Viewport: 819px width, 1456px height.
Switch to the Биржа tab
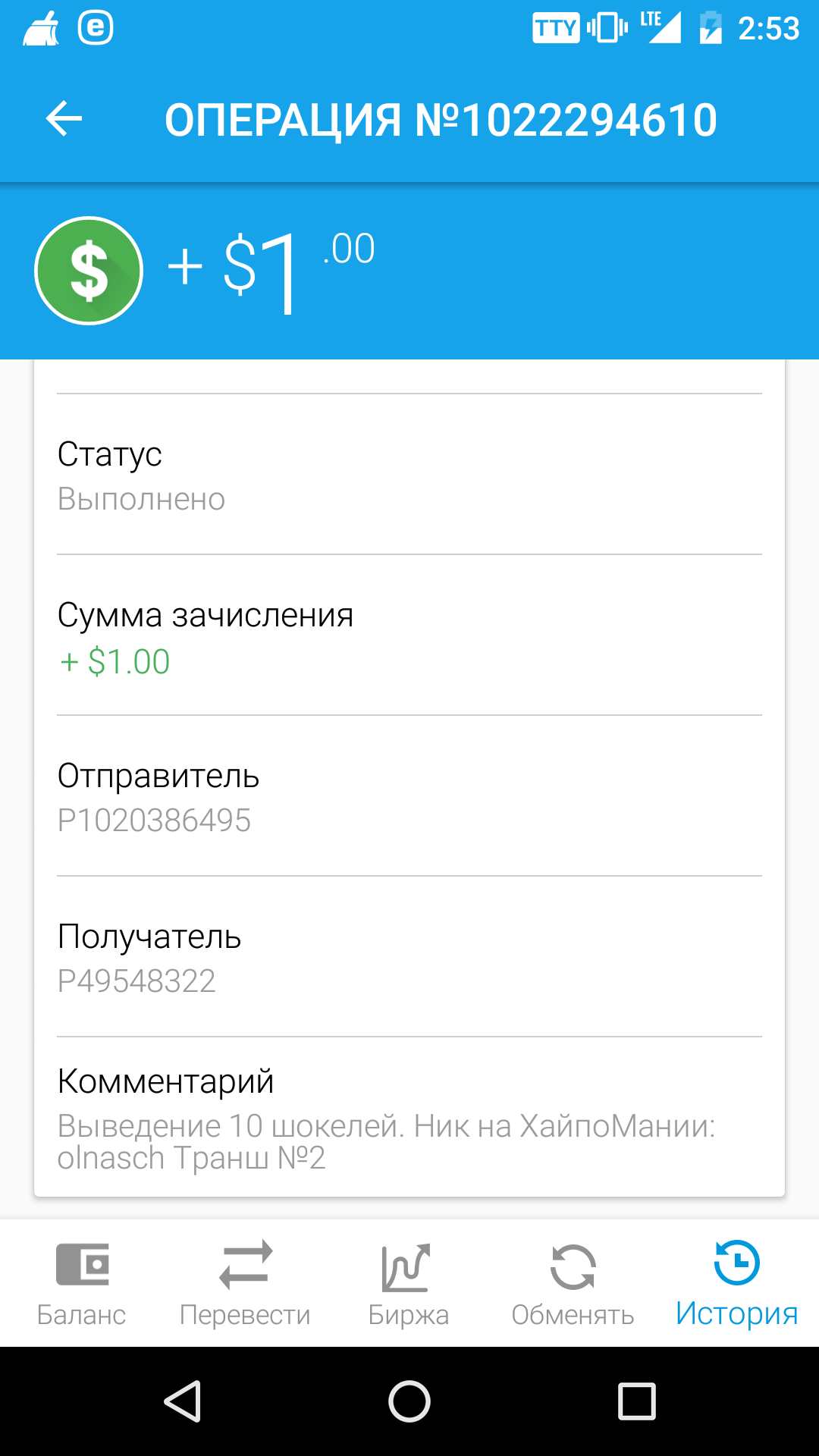point(408,1283)
